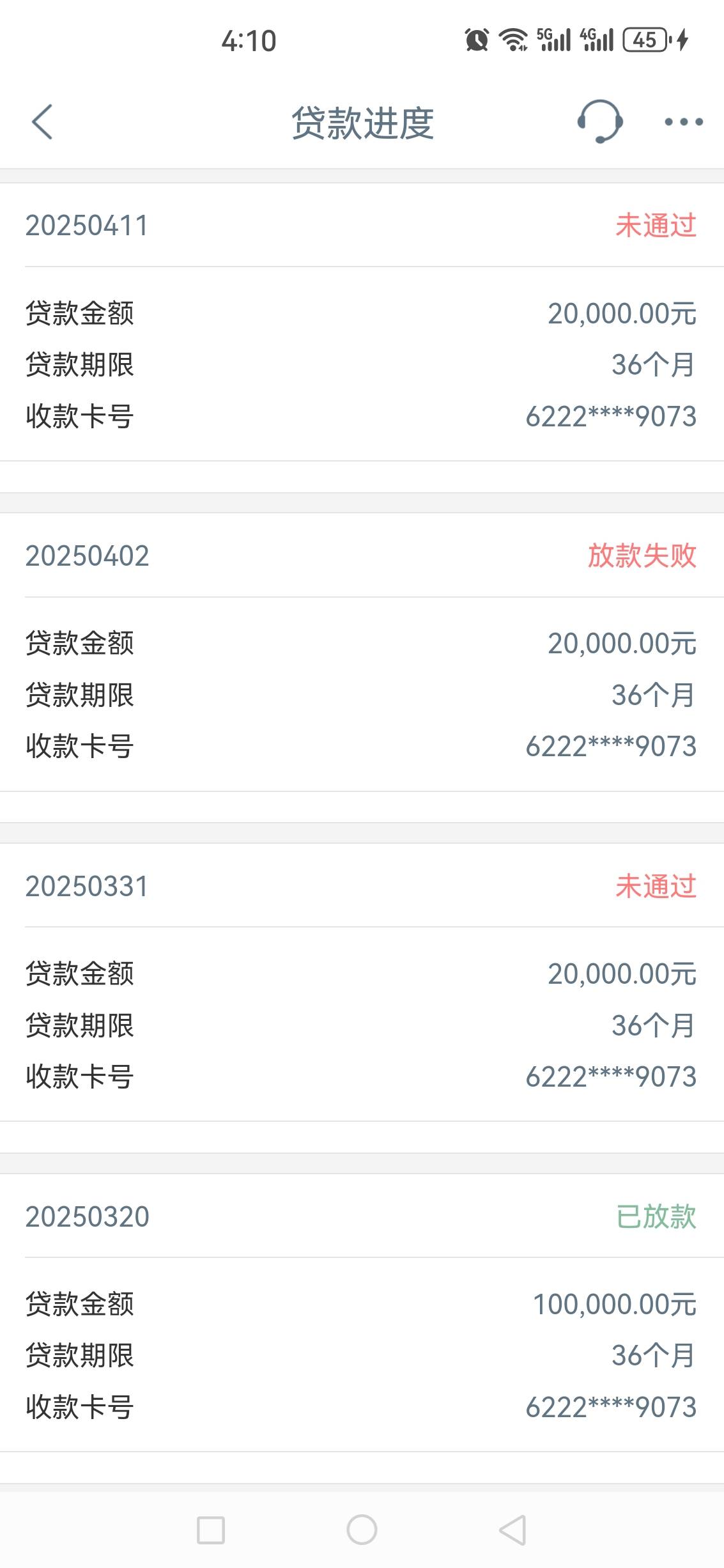Image resolution: width=724 pixels, height=1568 pixels.
Task: Open the three-dot overflow menu
Action: tap(684, 121)
